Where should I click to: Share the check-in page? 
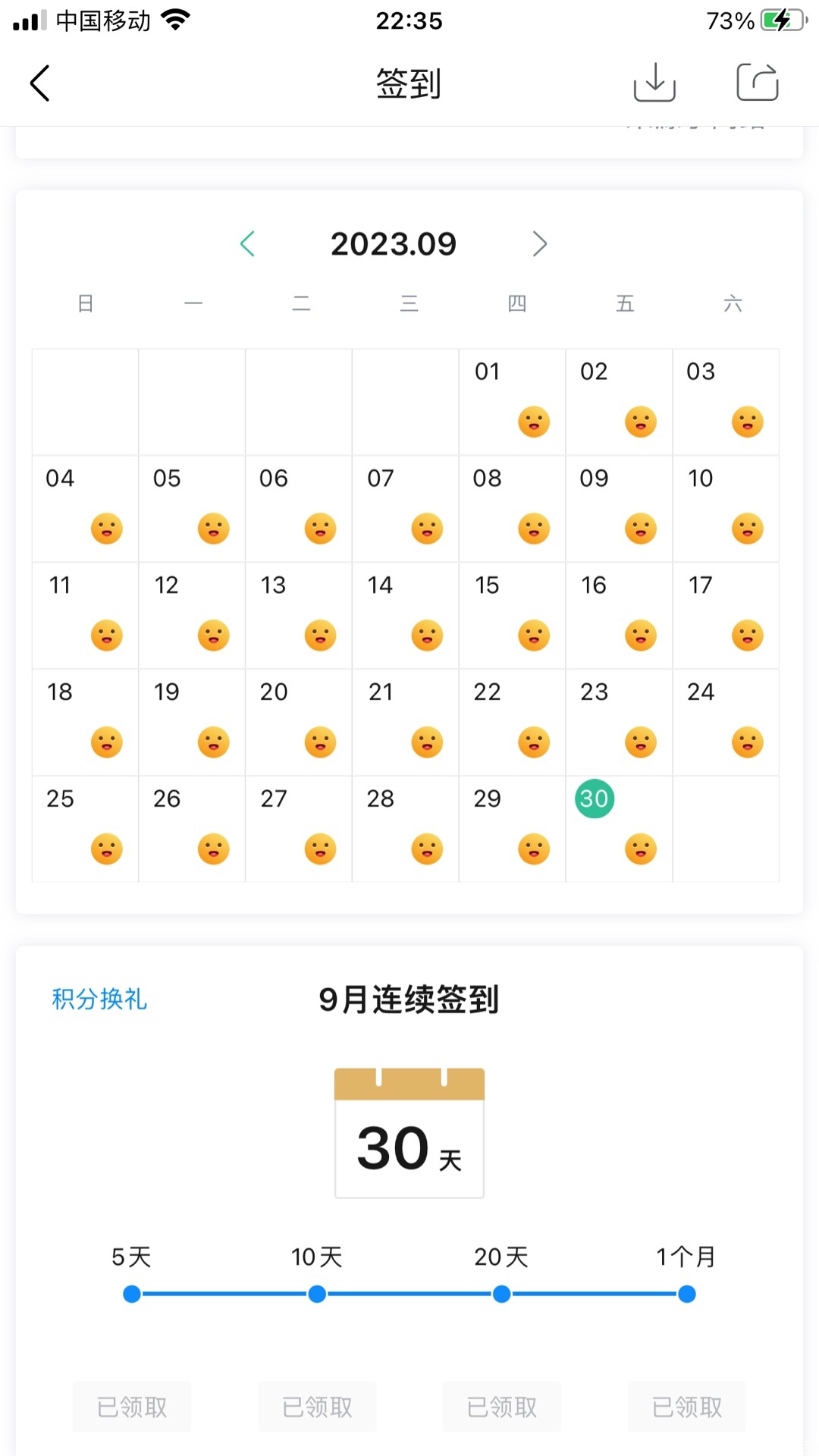pyautogui.click(x=758, y=83)
